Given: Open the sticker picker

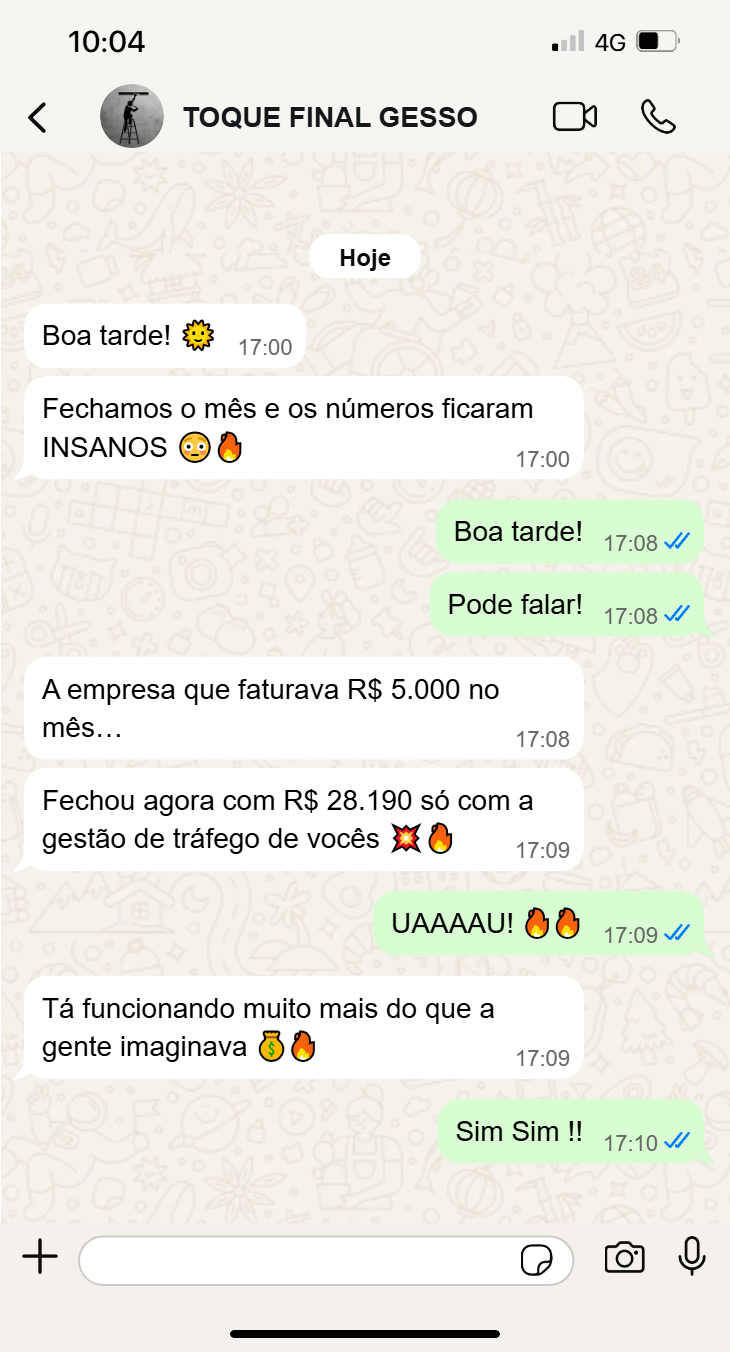Looking at the screenshot, I should (x=537, y=1260).
